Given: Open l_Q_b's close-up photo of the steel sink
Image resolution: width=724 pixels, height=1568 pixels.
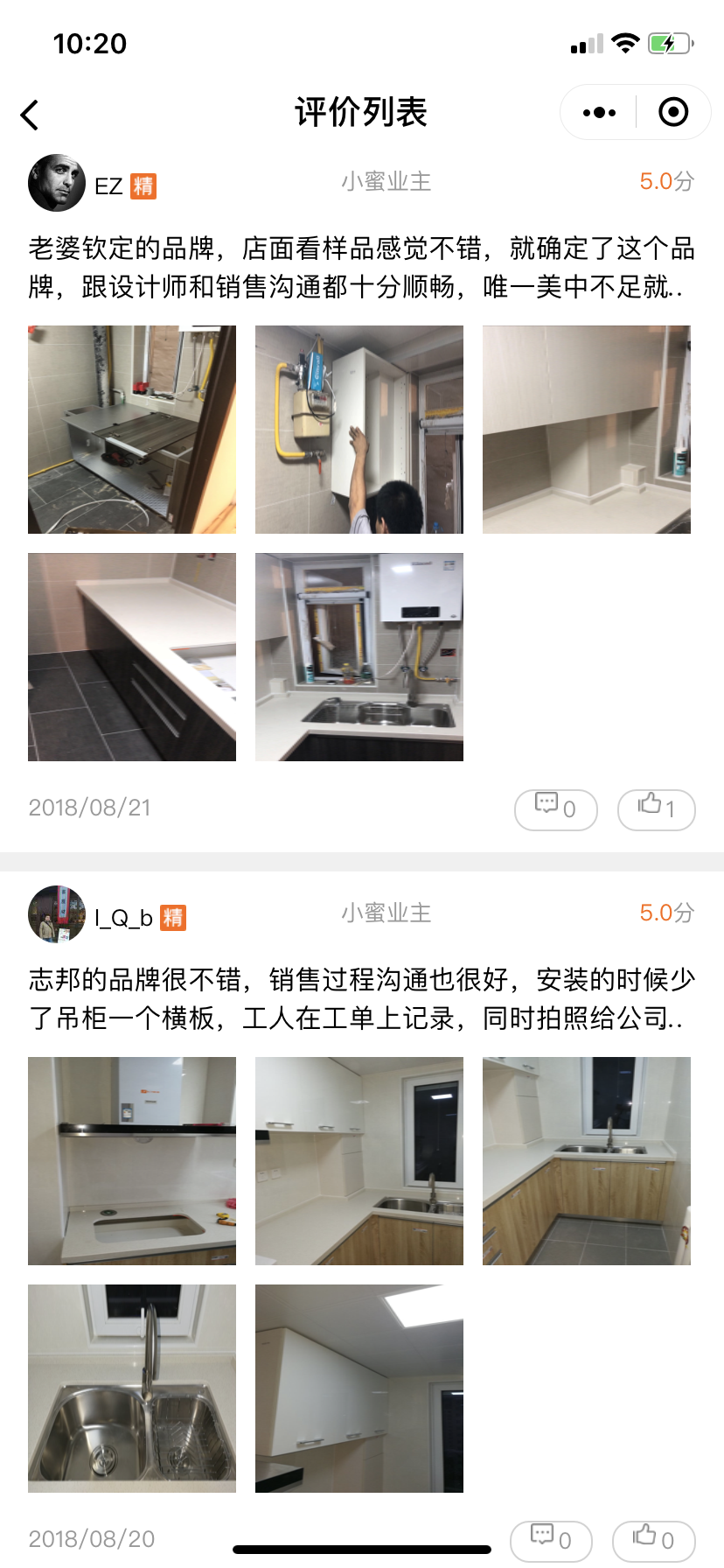Looking at the screenshot, I should pos(132,1389).
